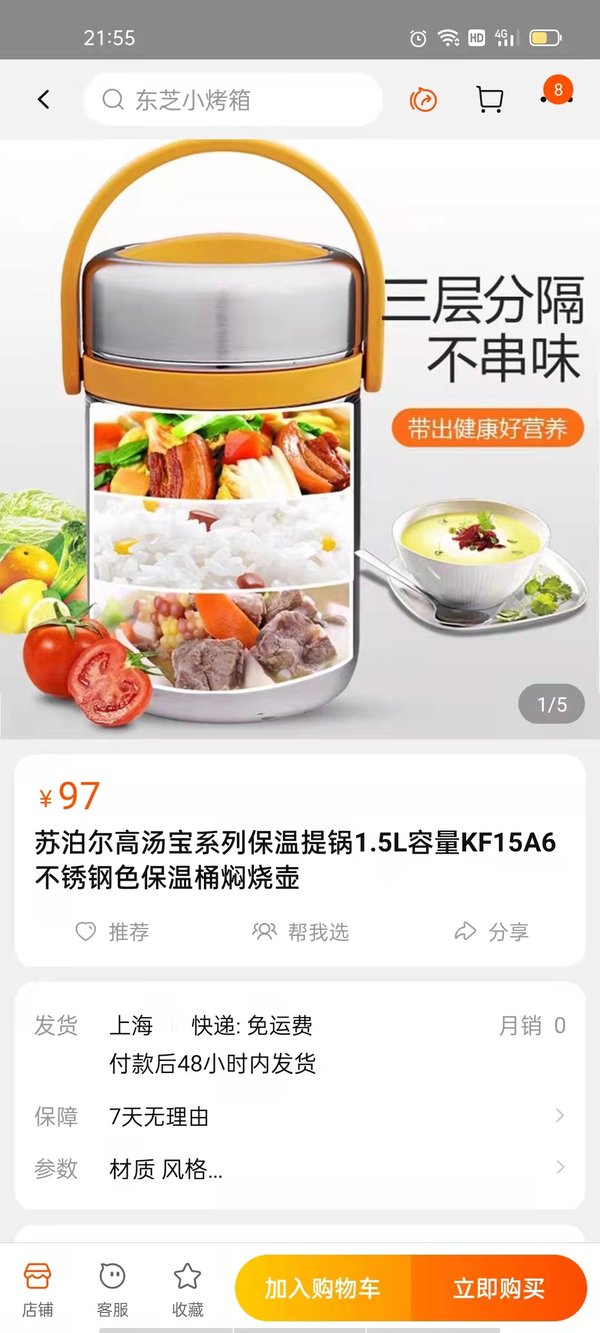Open the shopping cart icon
The width and height of the screenshot is (600, 1333).
[490, 100]
